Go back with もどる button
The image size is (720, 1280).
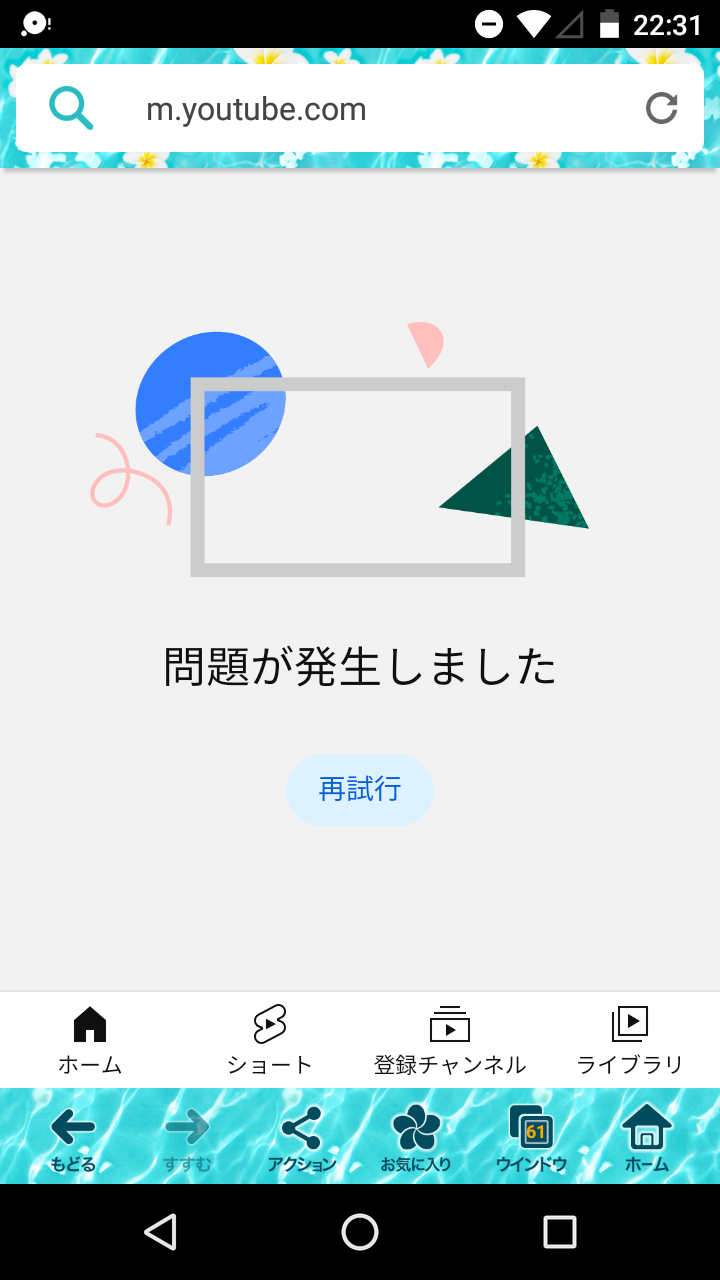[x=72, y=1137]
